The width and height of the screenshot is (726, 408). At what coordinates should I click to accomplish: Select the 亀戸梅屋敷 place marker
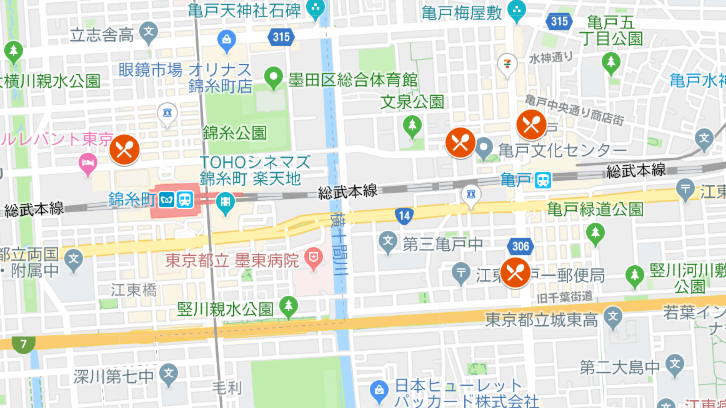(516, 12)
